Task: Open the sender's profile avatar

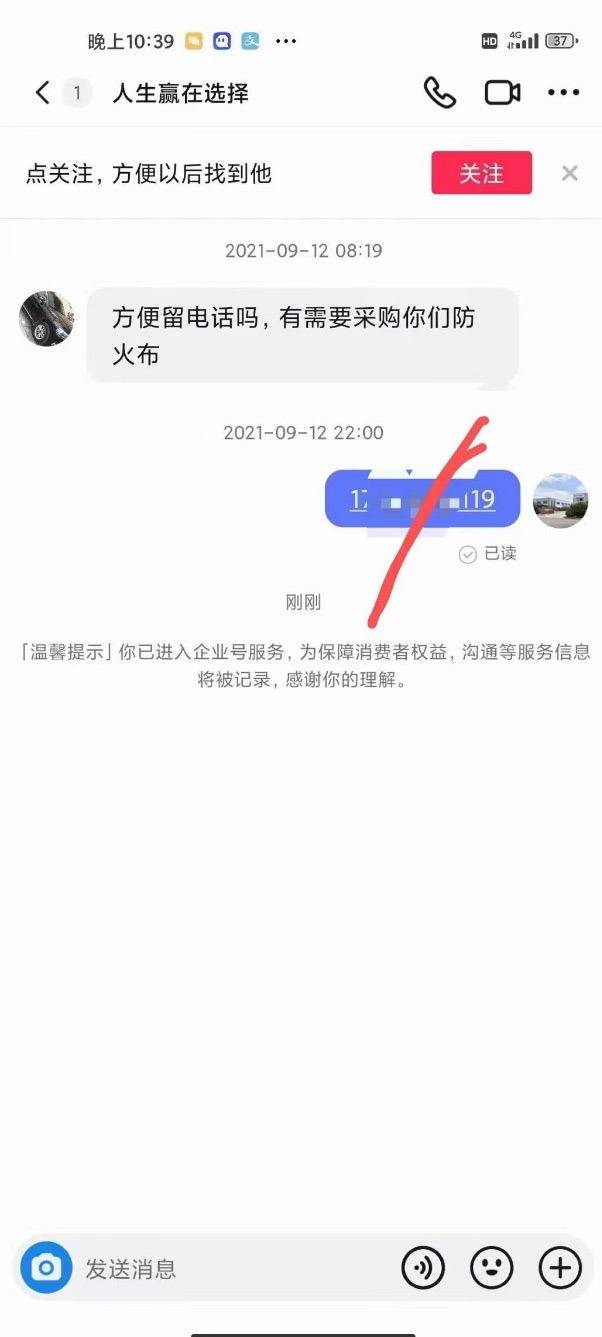Action: click(x=47, y=319)
